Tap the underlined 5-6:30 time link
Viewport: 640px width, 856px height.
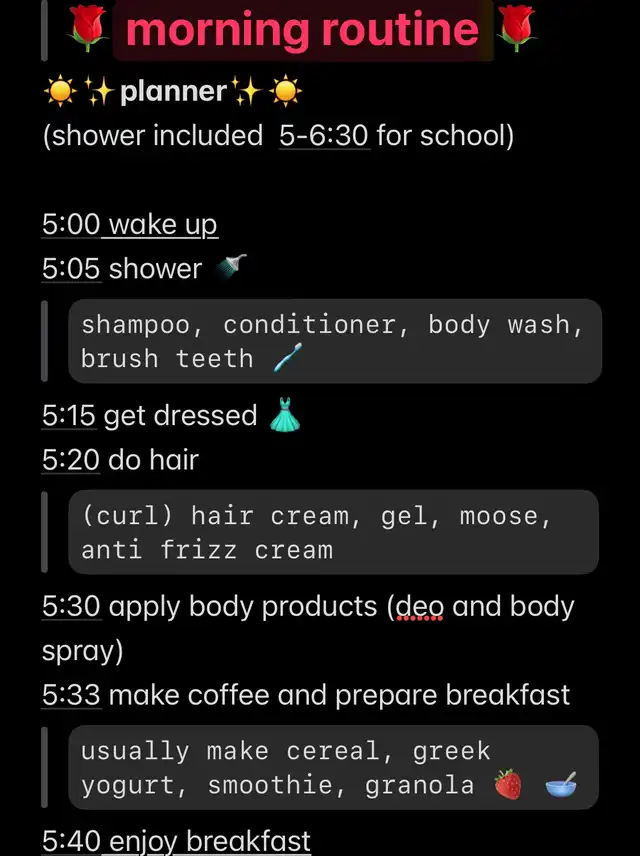click(x=324, y=135)
